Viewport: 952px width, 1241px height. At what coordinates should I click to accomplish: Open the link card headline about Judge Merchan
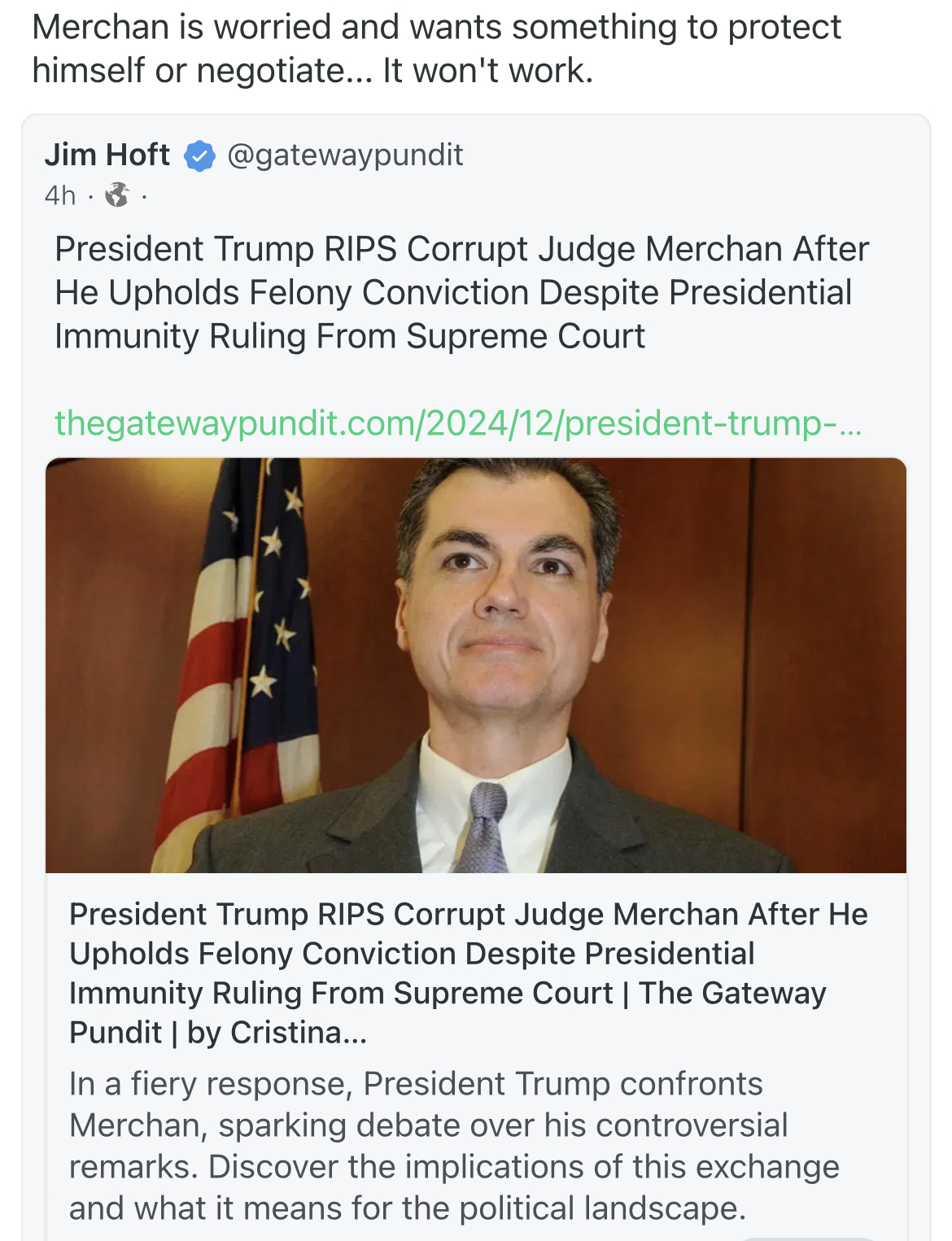(467, 972)
